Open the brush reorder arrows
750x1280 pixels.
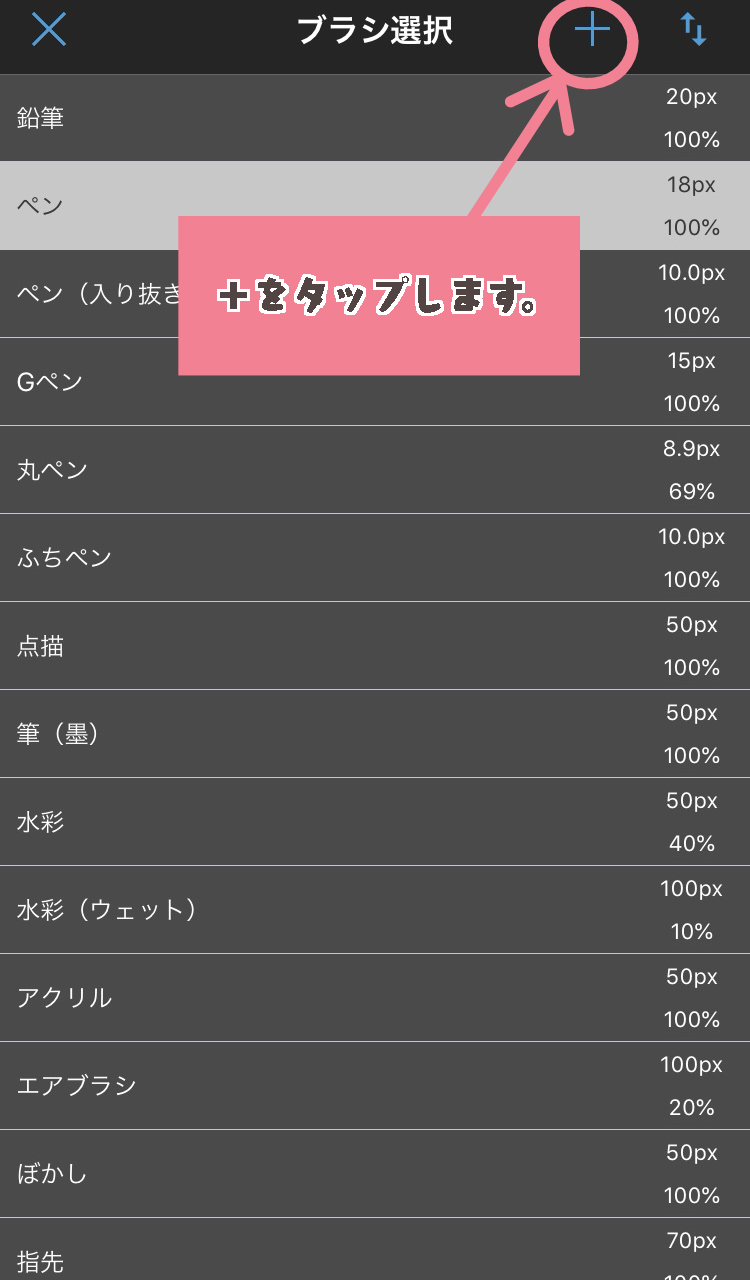pos(693,31)
